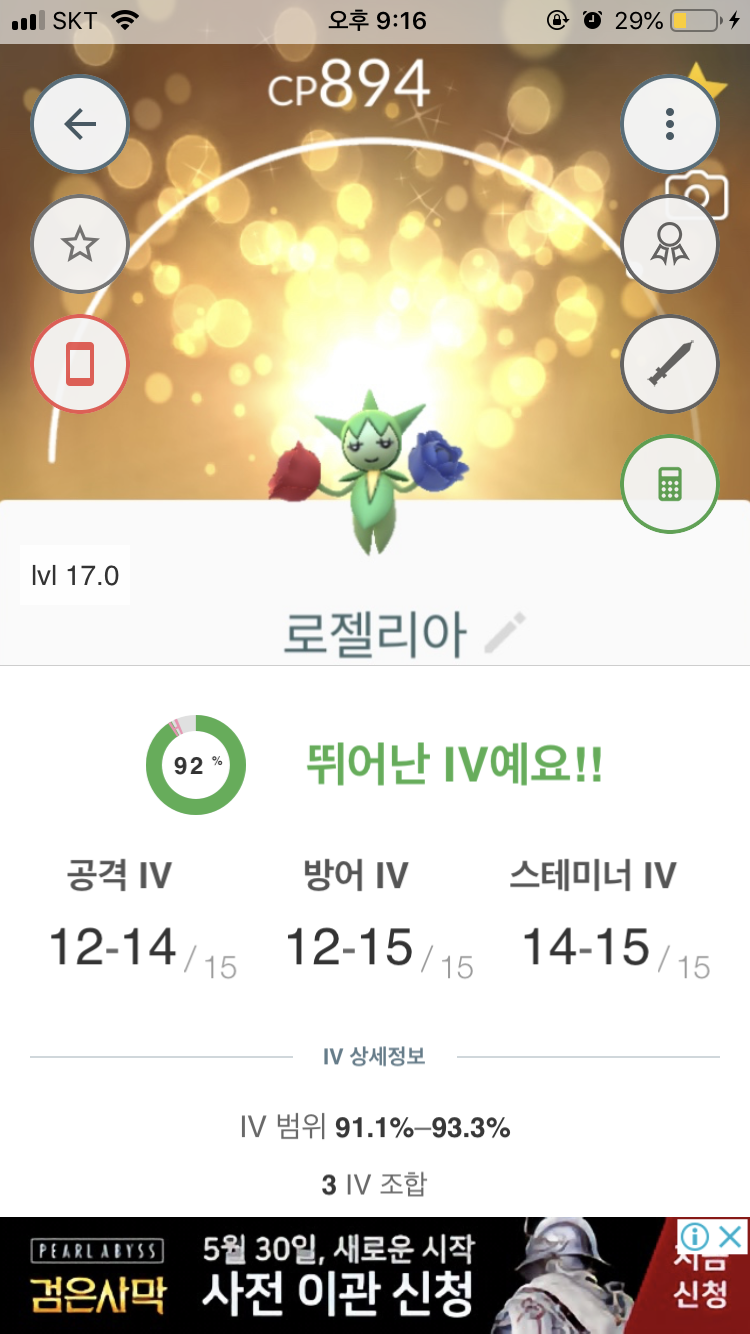Tap the red phone screen button

80,364
